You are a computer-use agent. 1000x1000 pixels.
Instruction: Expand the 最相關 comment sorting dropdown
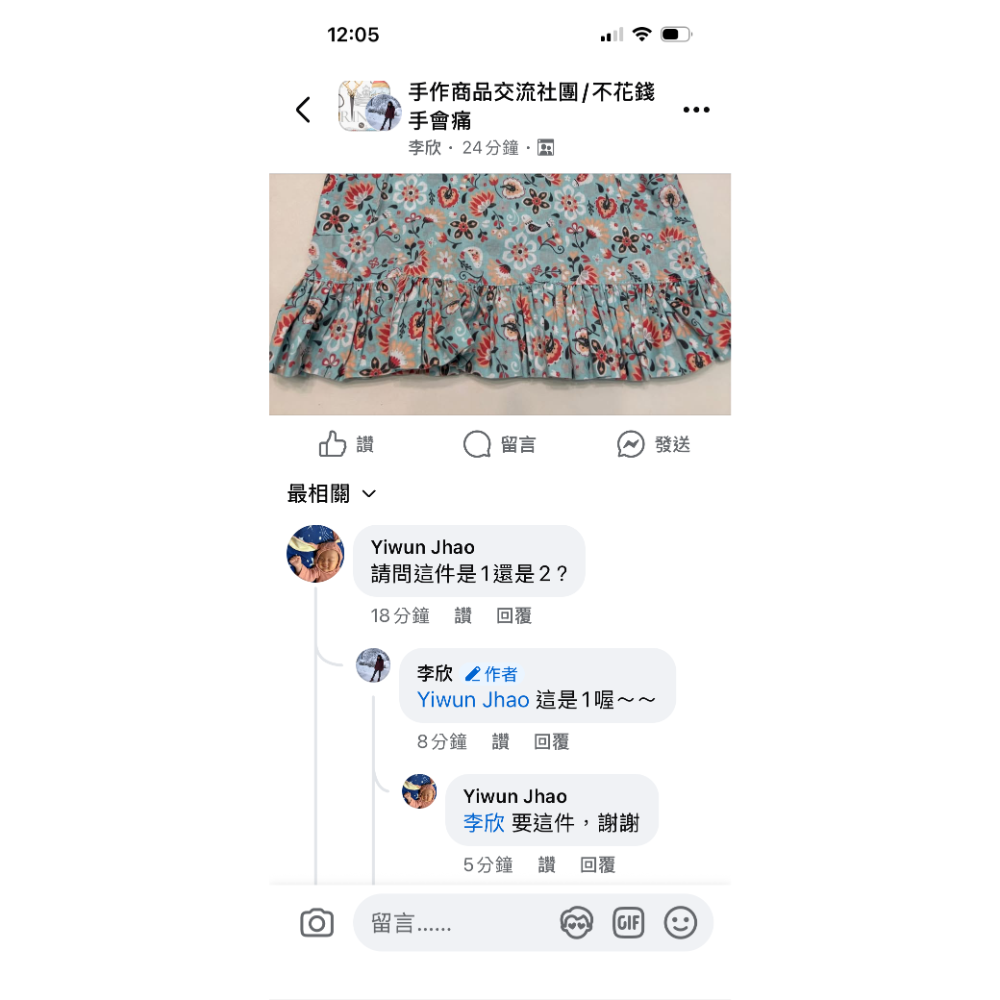[331, 494]
